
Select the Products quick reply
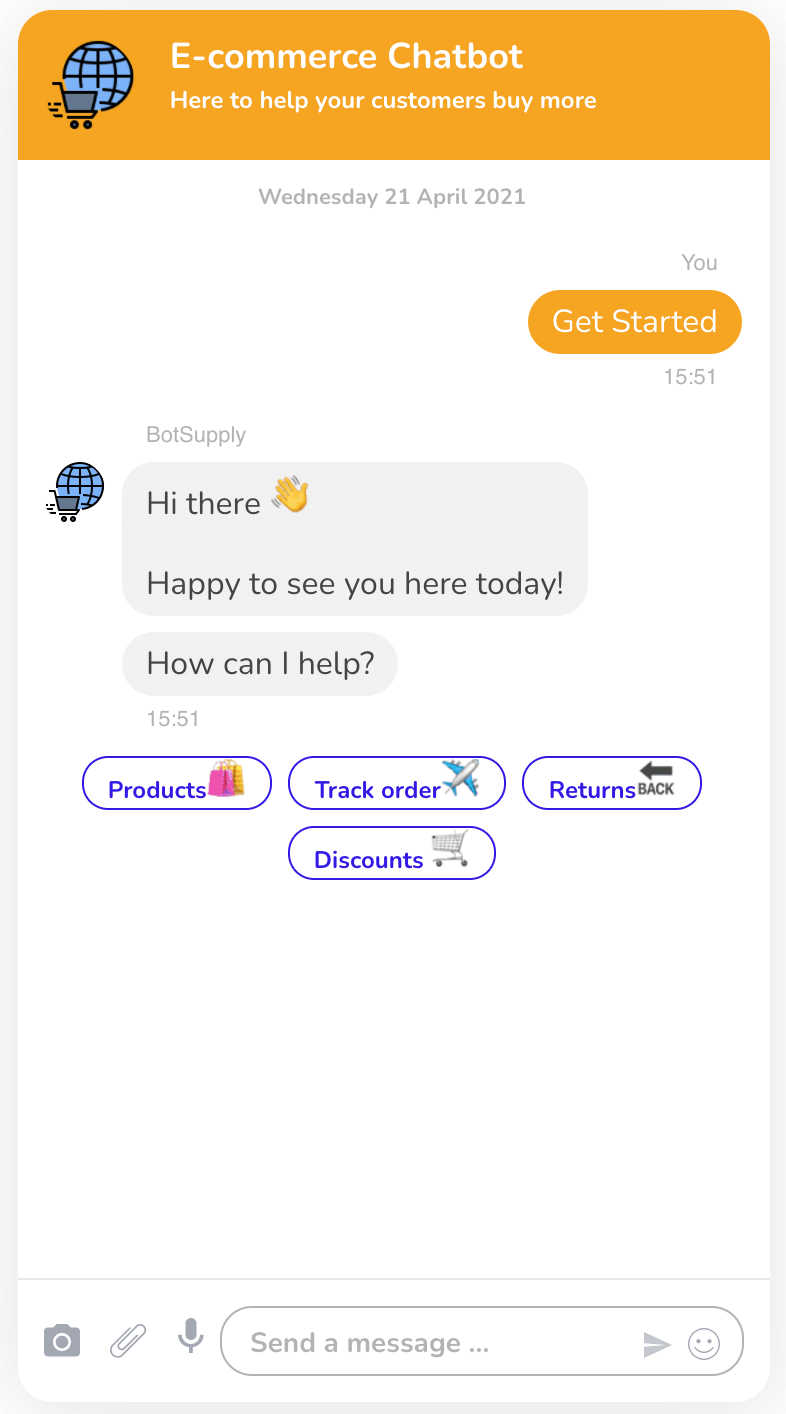coord(176,783)
